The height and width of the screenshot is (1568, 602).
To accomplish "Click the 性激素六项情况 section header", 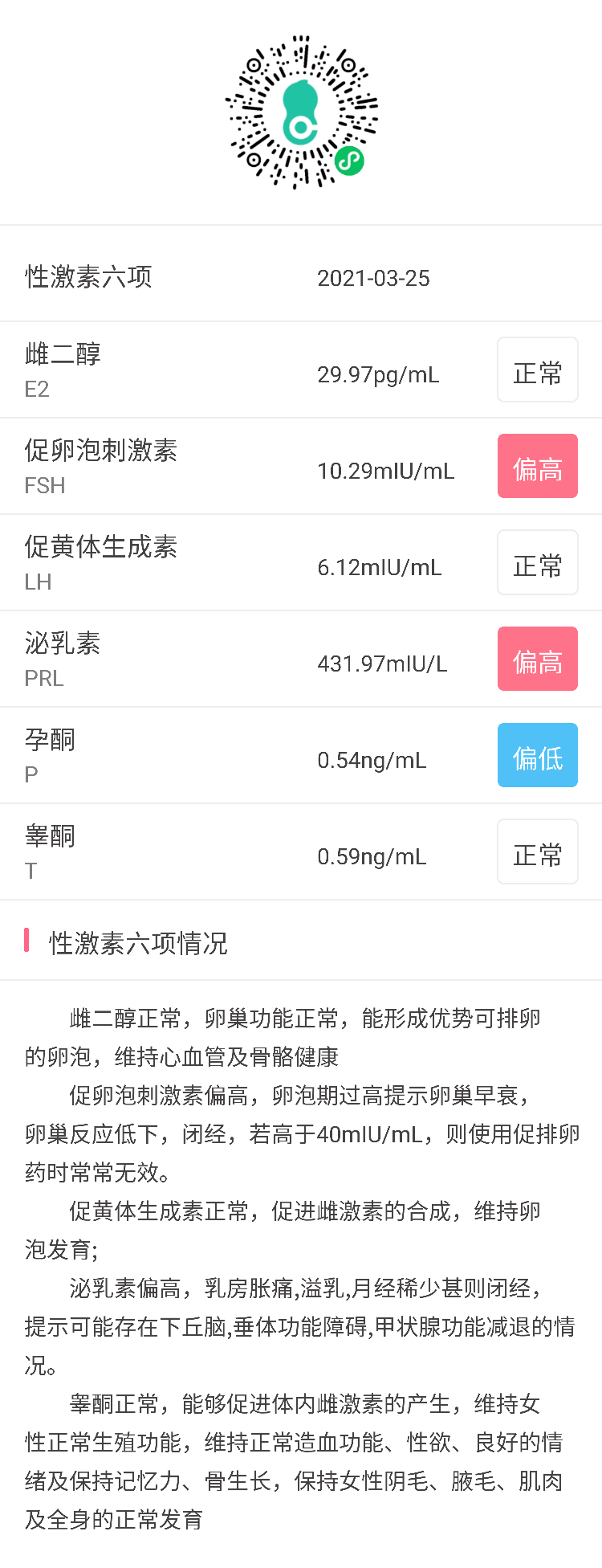I will [x=136, y=945].
